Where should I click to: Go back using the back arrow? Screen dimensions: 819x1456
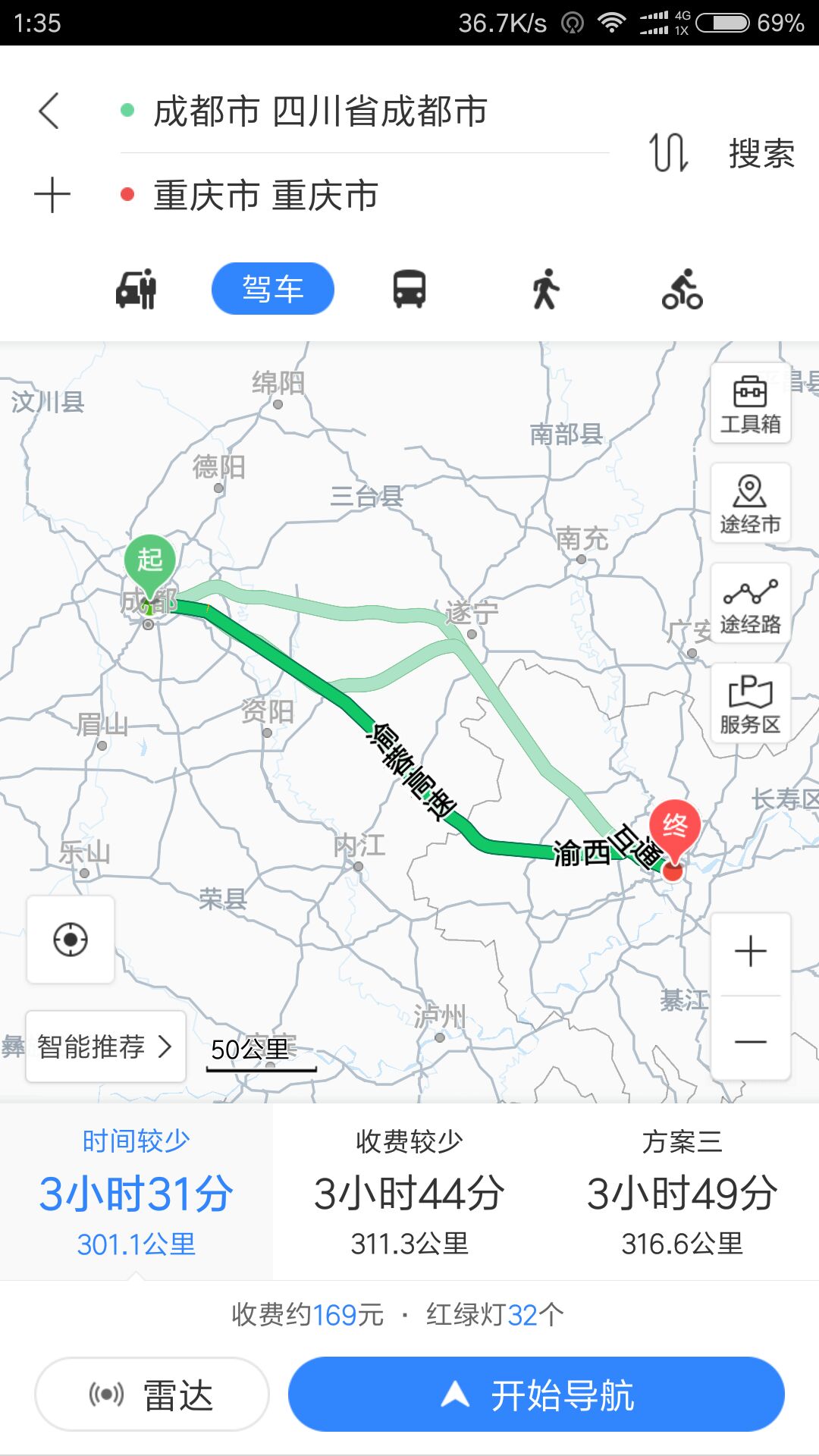point(49,111)
